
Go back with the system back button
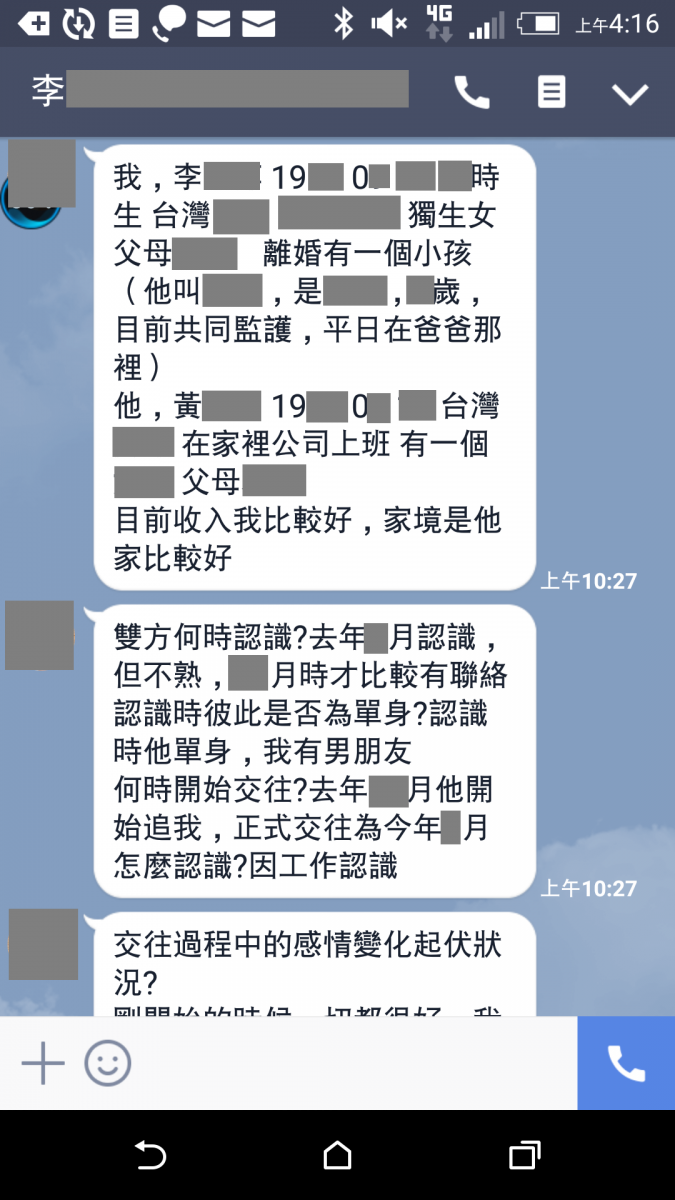(x=151, y=1156)
